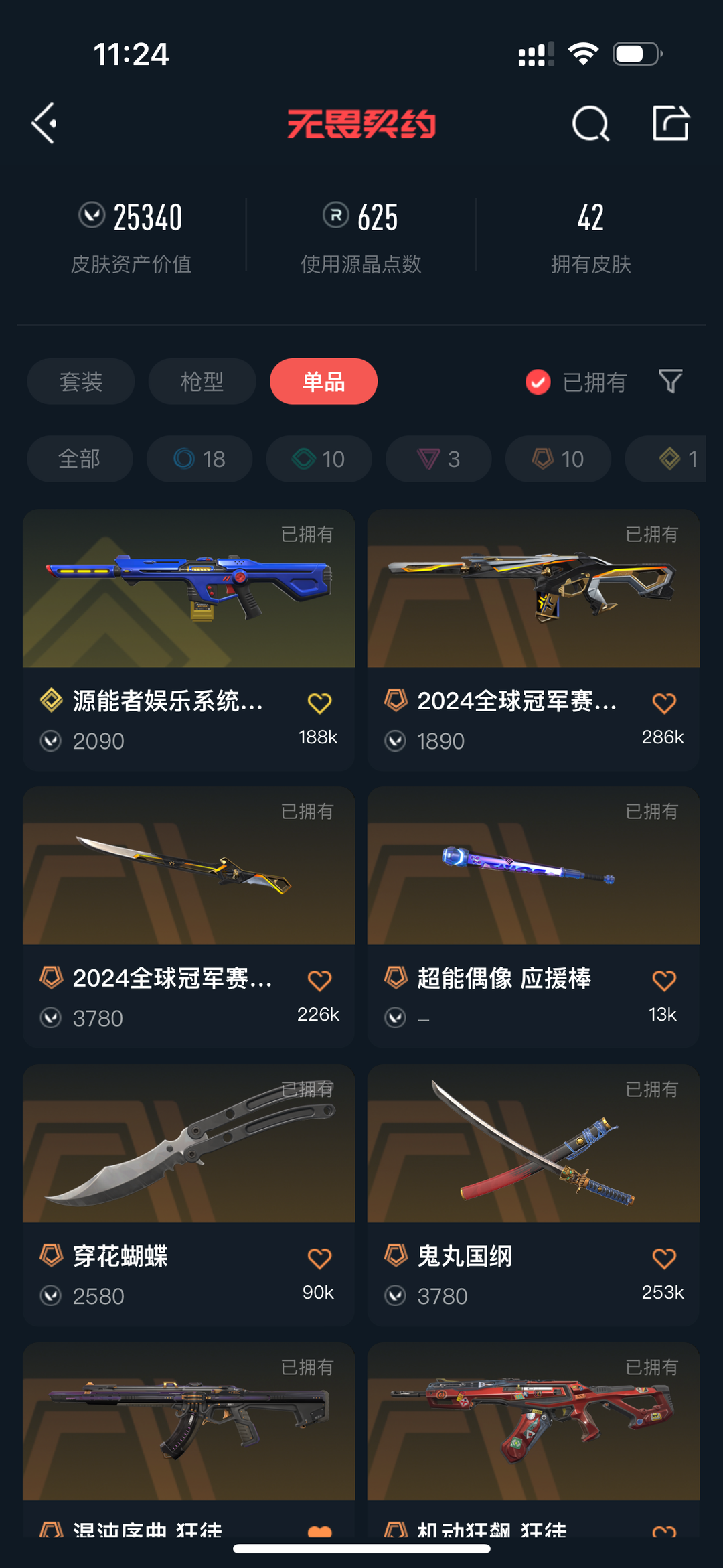The height and width of the screenshot is (1568, 723).
Task: Filter by orange tier chip showing 10
Action: [558, 459]
